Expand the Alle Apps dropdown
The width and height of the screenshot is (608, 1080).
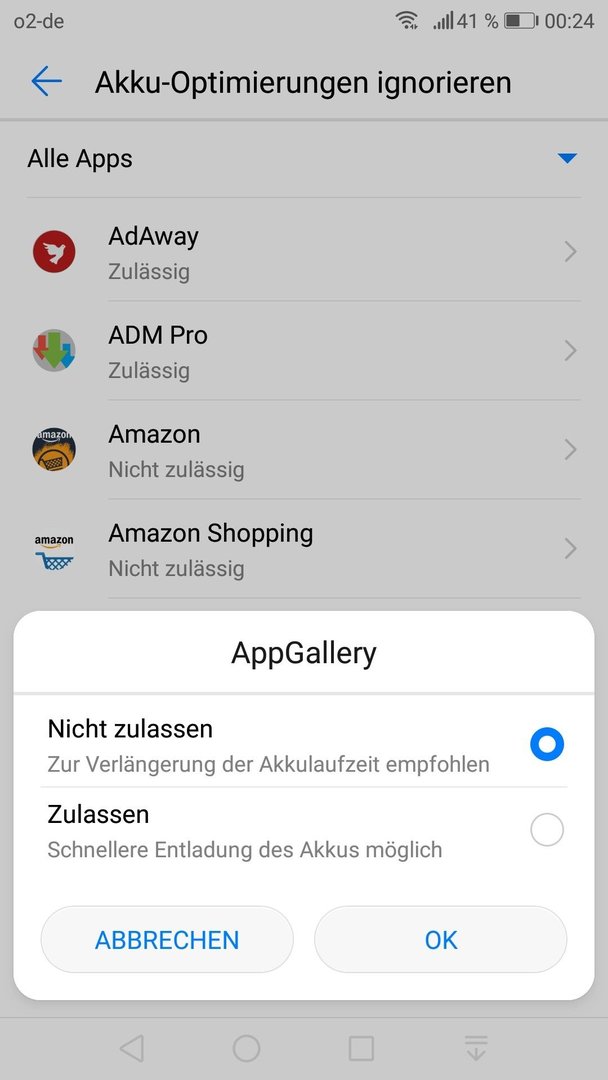click(304, 158)
